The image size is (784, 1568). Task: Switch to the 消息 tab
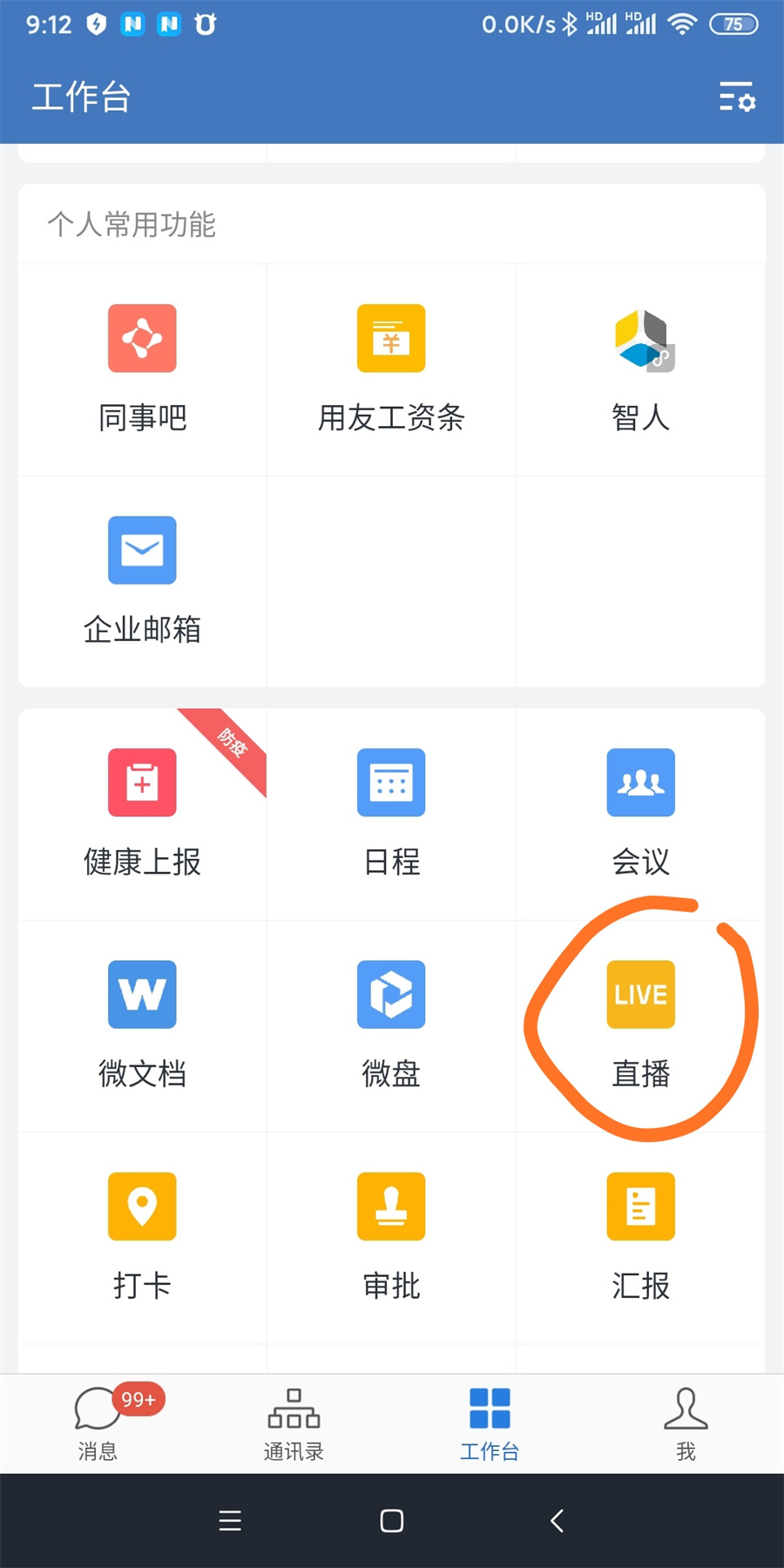(98, 1423)
